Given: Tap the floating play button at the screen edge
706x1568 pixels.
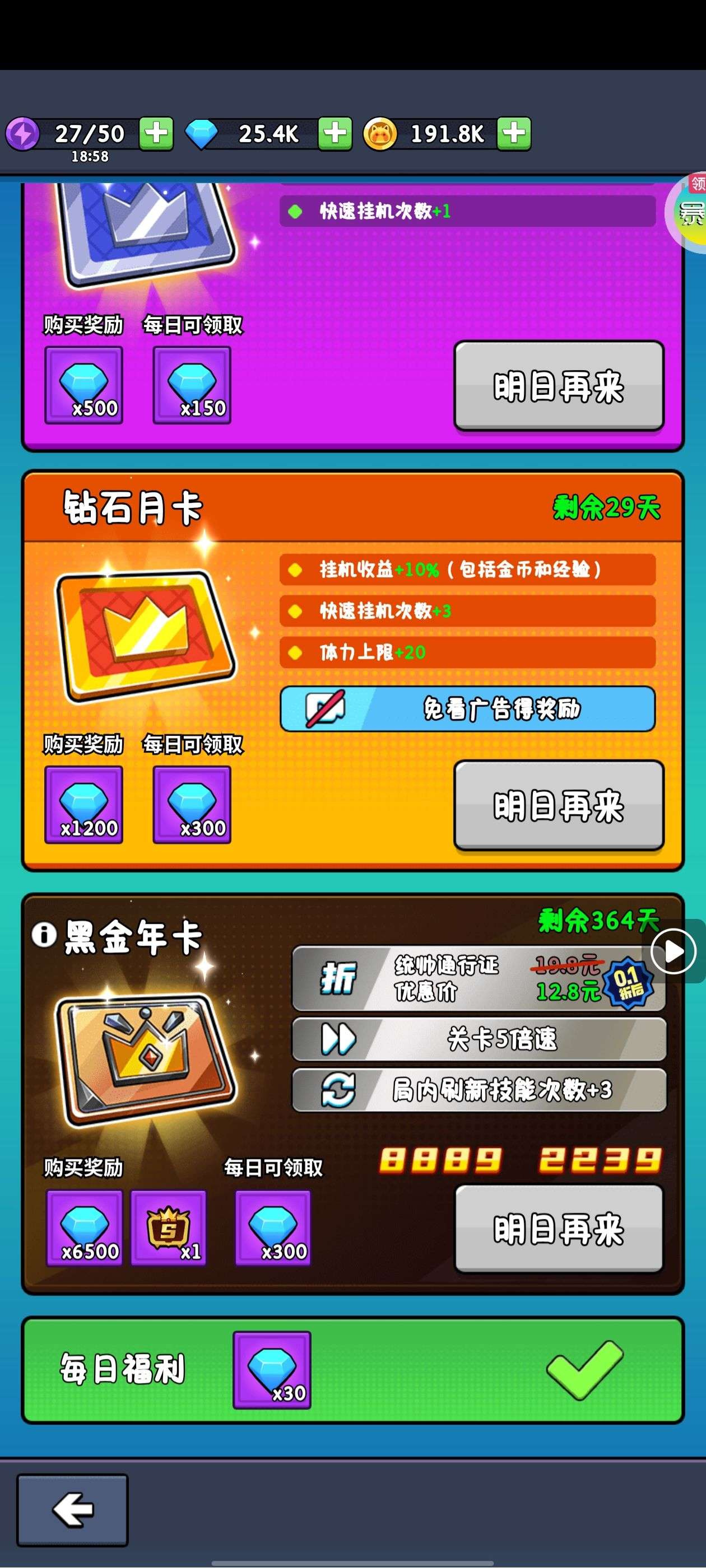Looking at the screenshot, I should coord(673,951).
